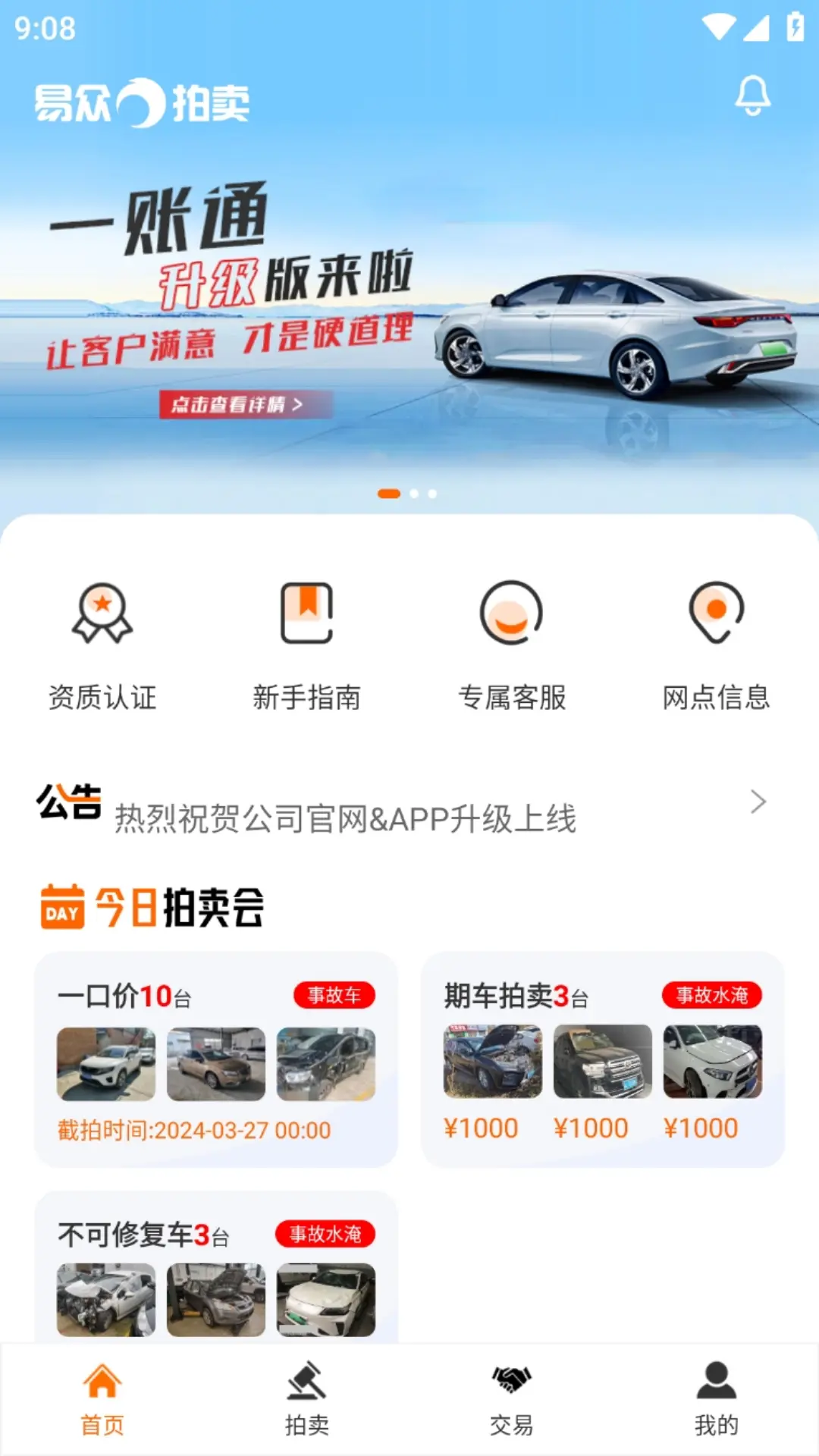Open 资质认证 shortcut
The width and height of the screenshot is (819, 1456).
102,645
